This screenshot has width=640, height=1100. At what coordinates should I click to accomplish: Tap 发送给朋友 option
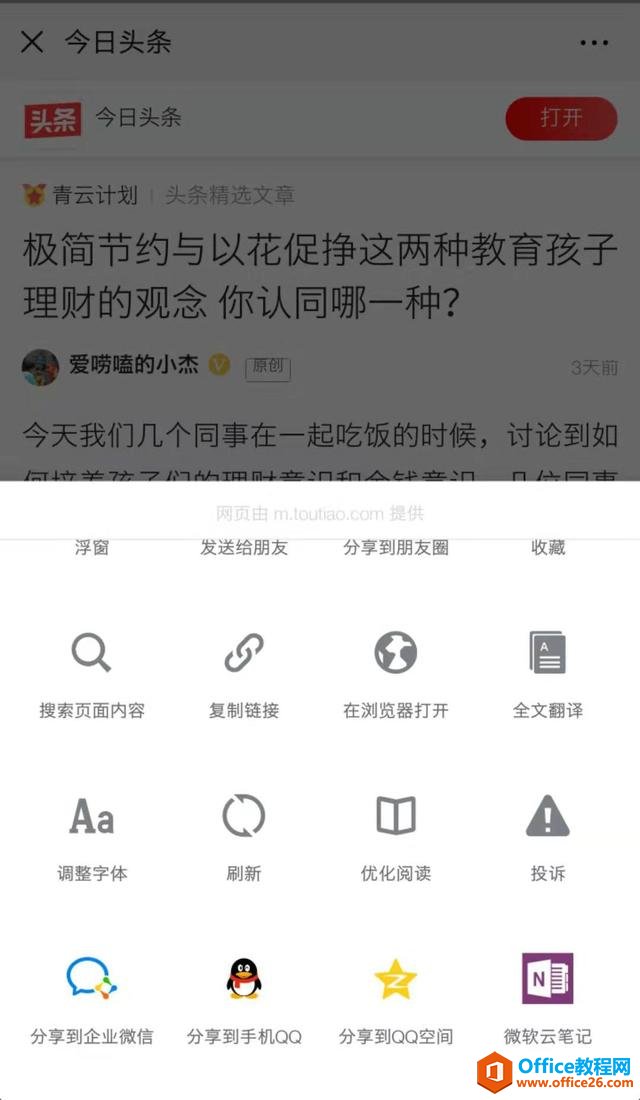tap(244, 547)
